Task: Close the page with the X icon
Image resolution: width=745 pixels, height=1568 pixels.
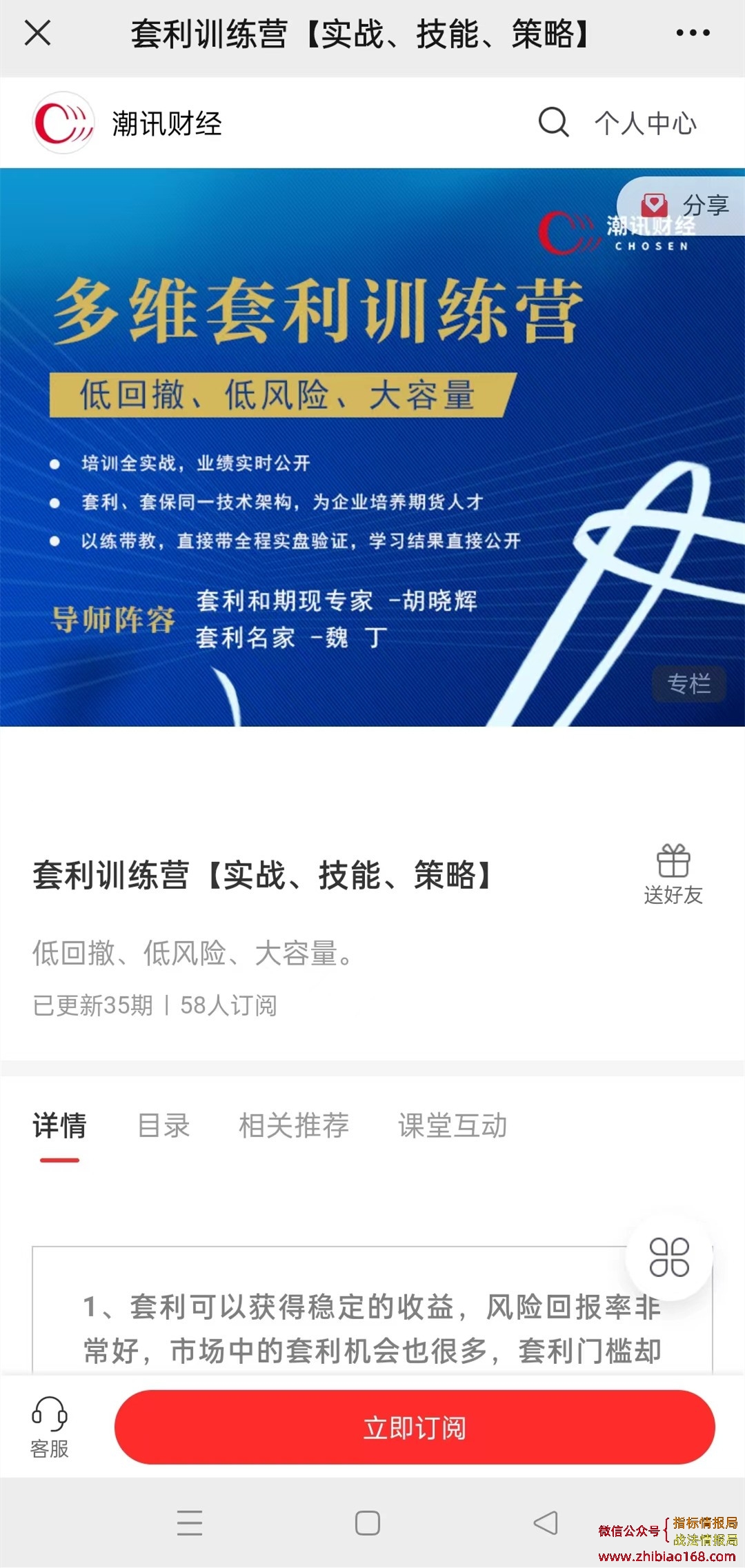Action: click(x=37, y=32)
